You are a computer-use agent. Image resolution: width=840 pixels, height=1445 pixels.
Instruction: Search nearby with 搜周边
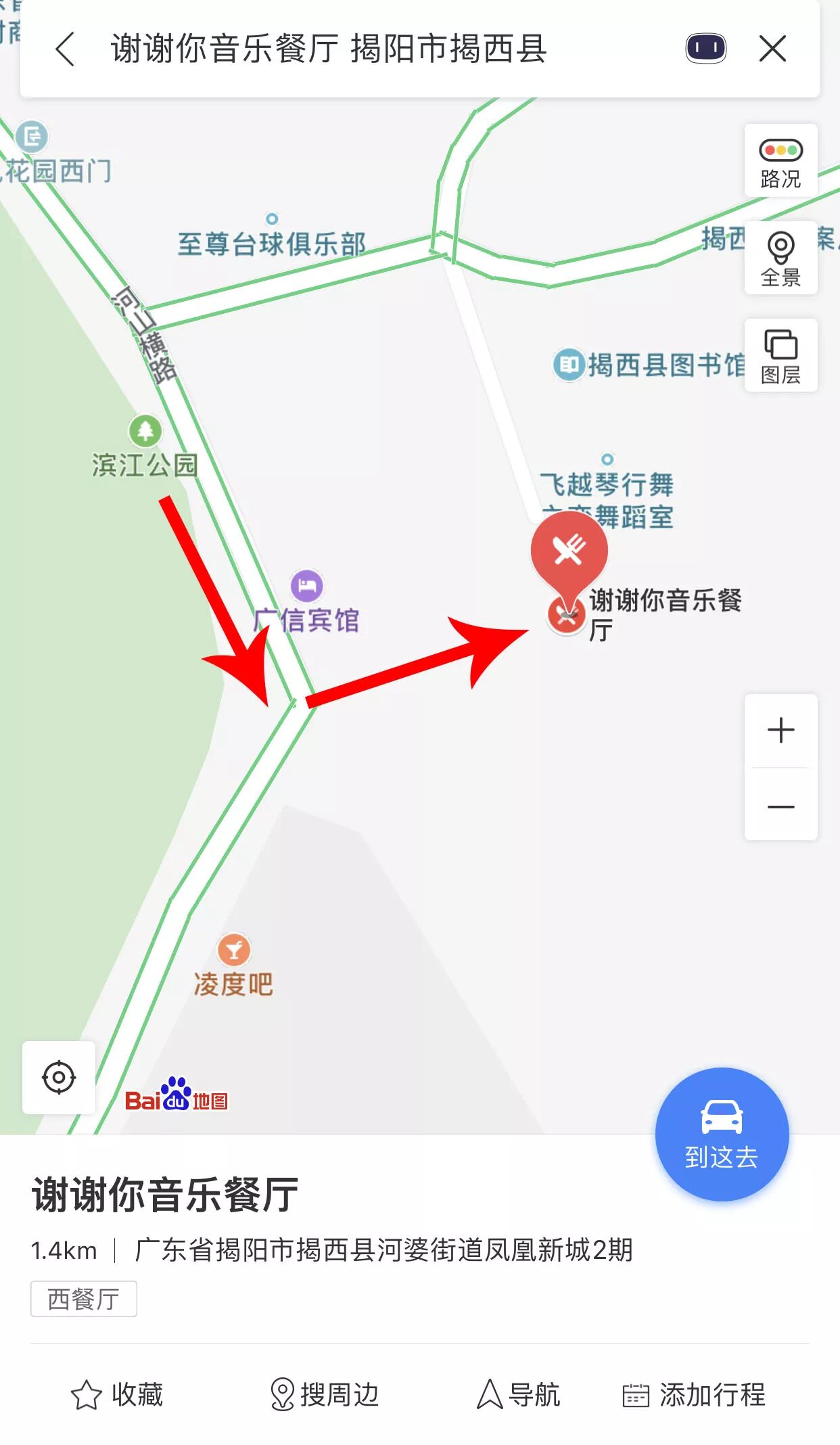pos(325,1395)
